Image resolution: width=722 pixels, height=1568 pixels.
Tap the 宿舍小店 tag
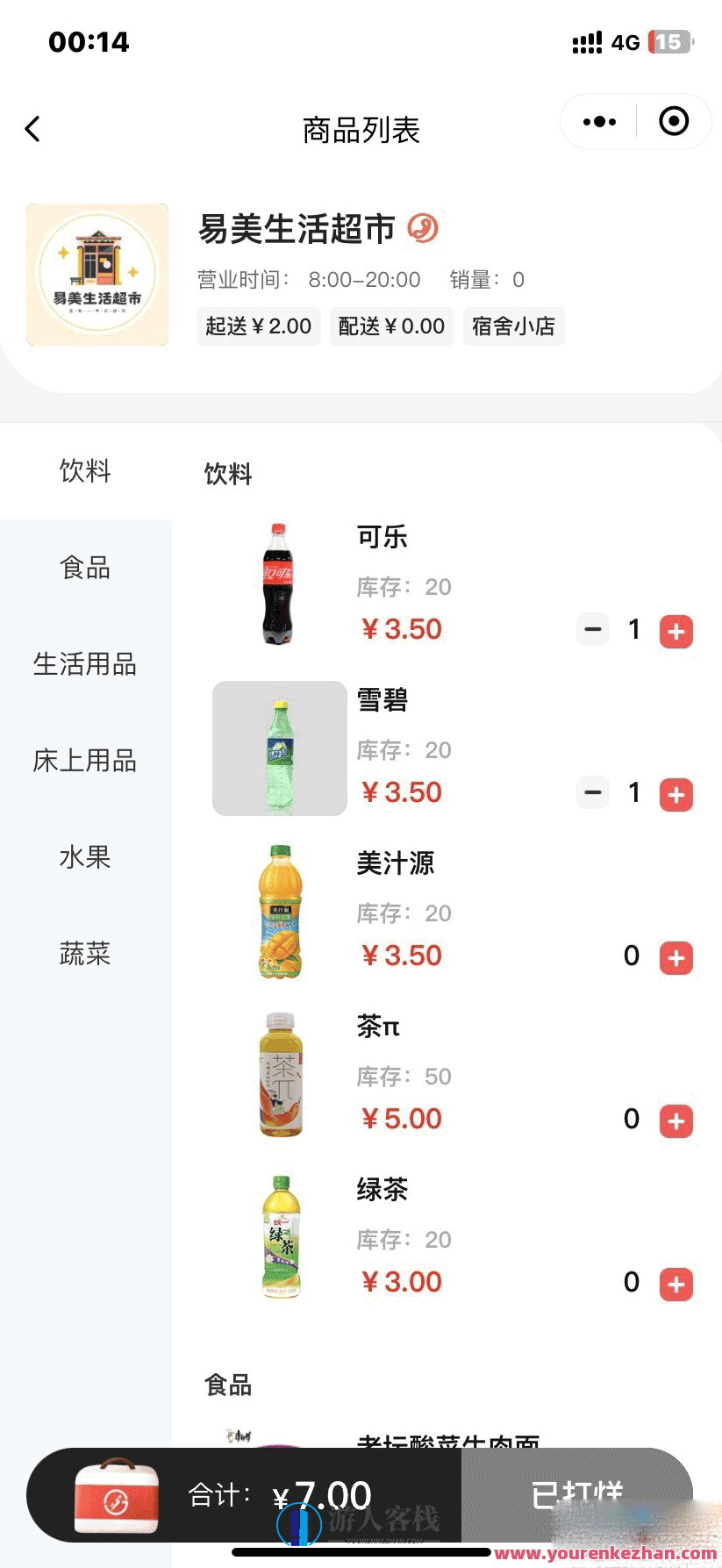coord(514,326)
